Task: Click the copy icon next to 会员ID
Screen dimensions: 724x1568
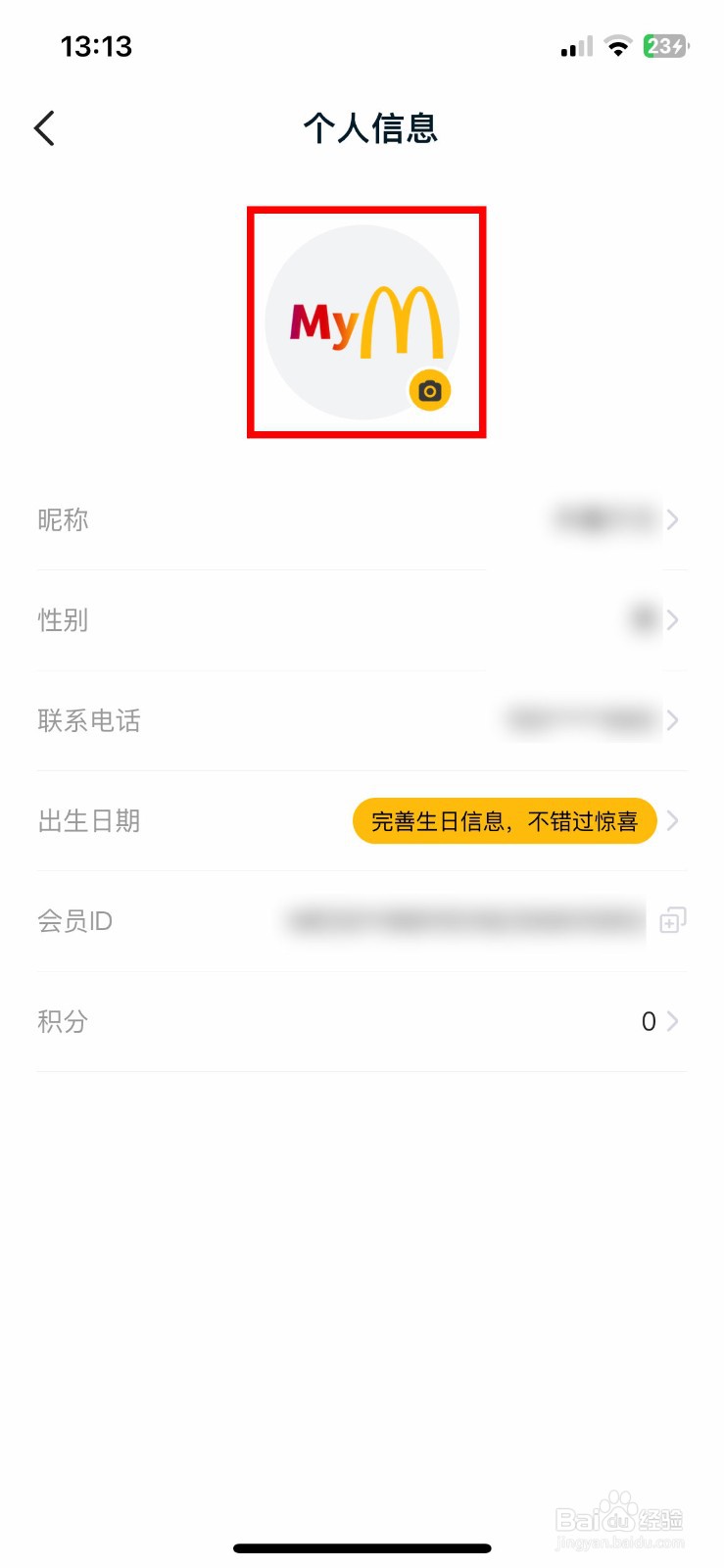Action: 672,920
